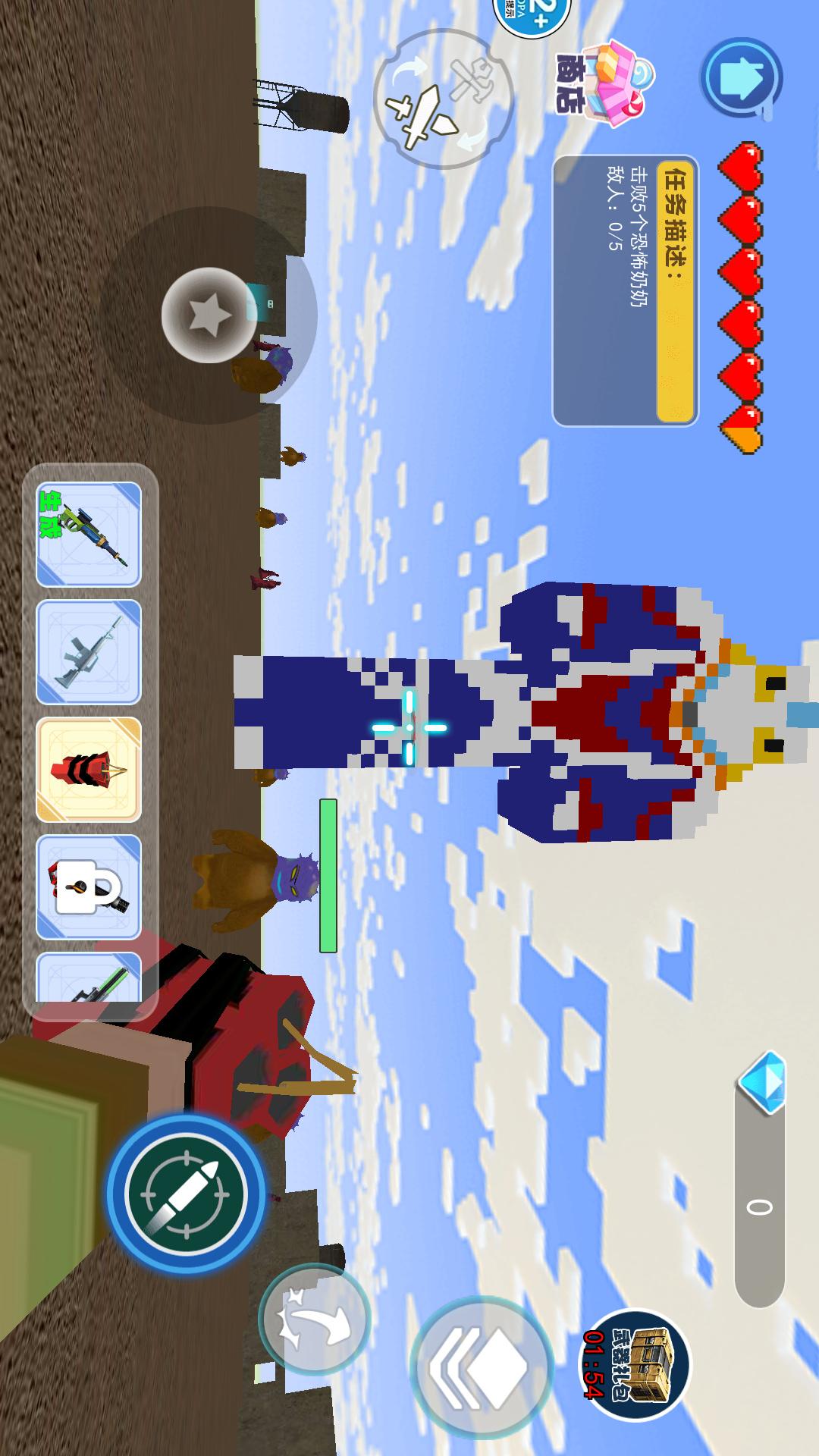
Task: Tap the star movement joystick
Action: click(x=208, y=315)
